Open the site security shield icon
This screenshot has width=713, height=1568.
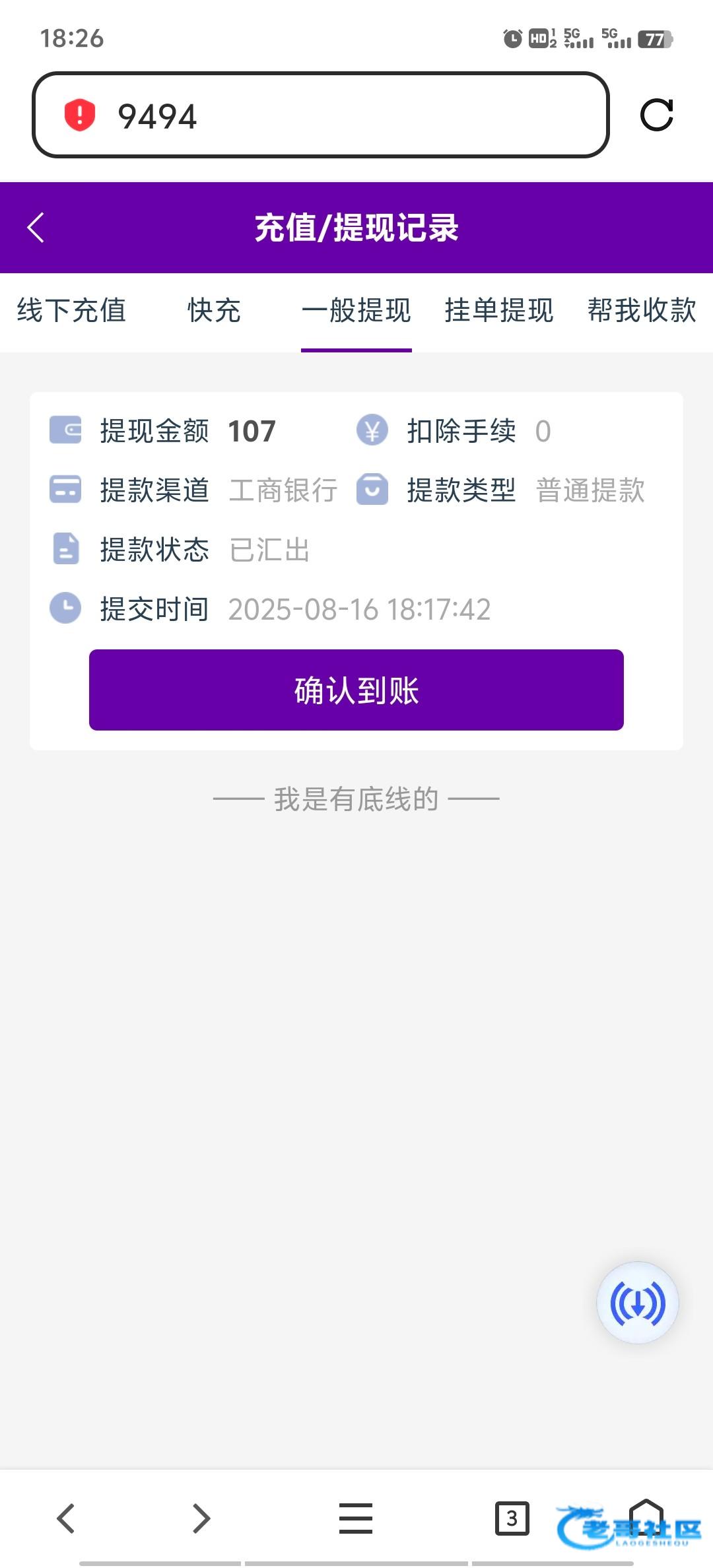click(80, 115)
